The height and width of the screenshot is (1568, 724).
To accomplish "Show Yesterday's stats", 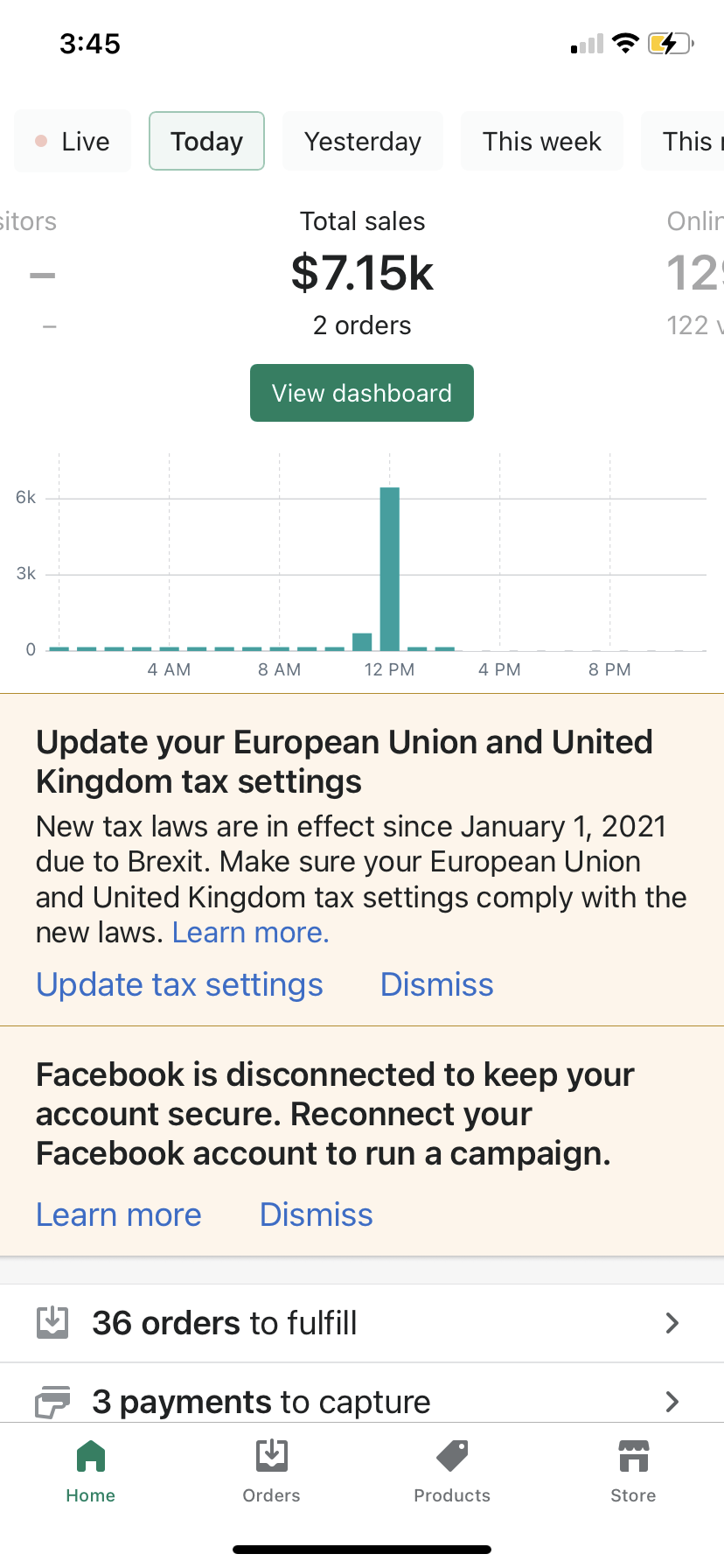I will tap(362, 141).
